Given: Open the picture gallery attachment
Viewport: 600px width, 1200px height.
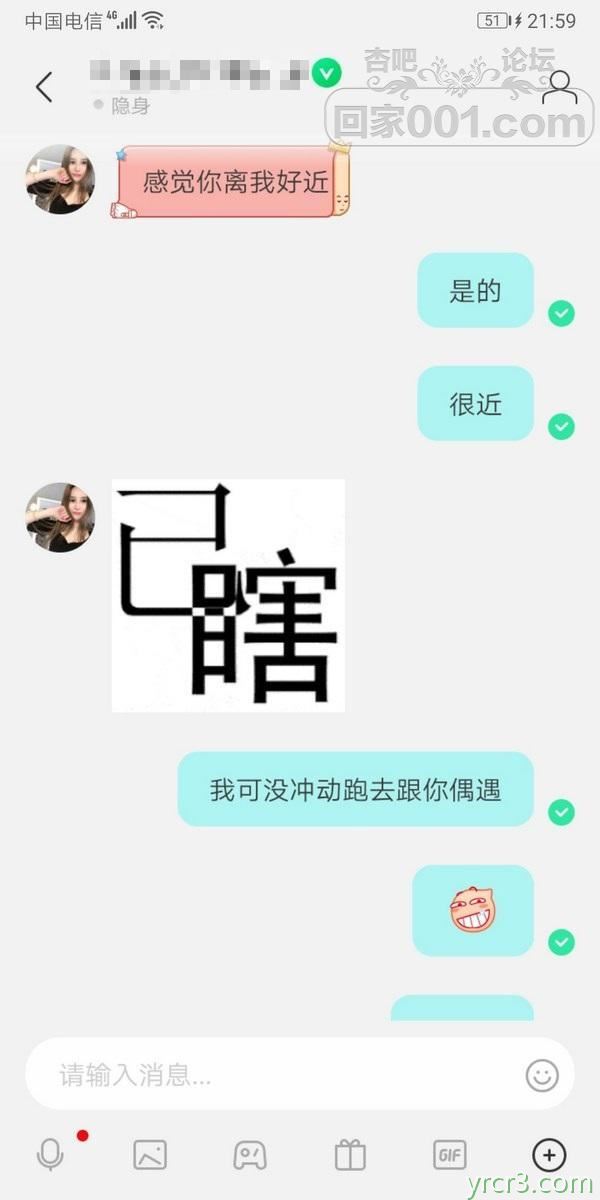Looking at the screenshot, I should click(150, 1155).
